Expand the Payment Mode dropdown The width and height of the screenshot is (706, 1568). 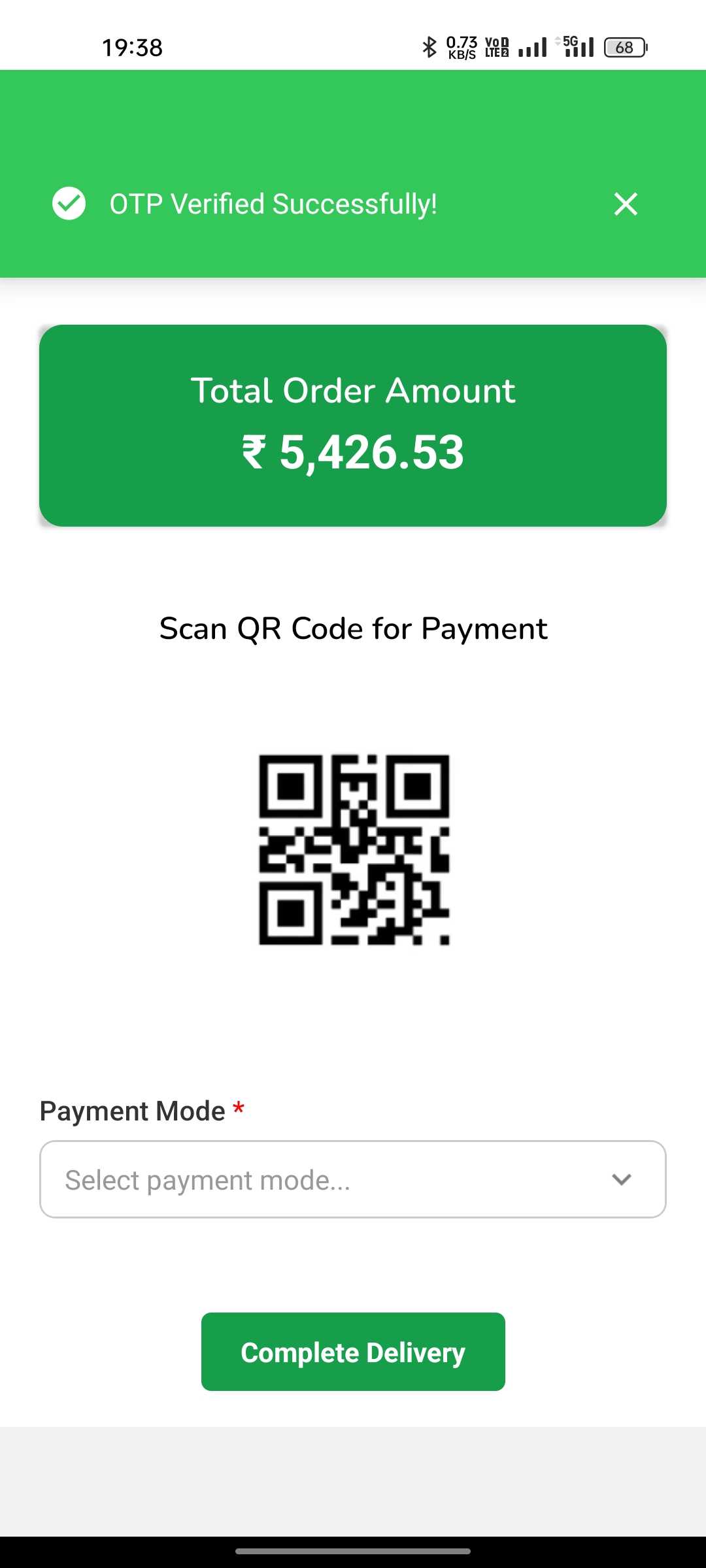click(x=353, y=1179)
